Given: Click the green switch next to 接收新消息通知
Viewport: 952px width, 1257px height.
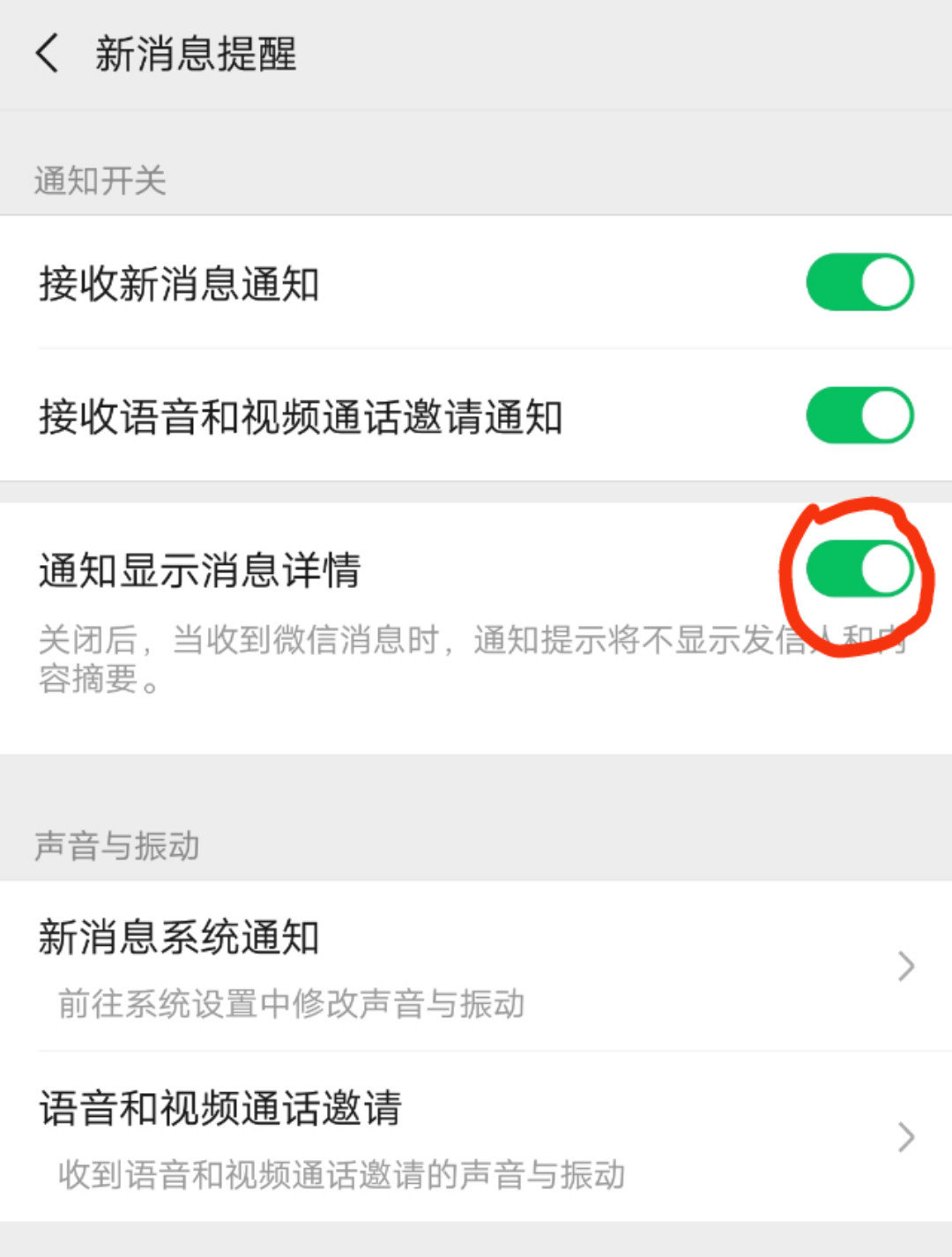Looking at the screenshot, I should pyautogui.click(x=859, y=281).
